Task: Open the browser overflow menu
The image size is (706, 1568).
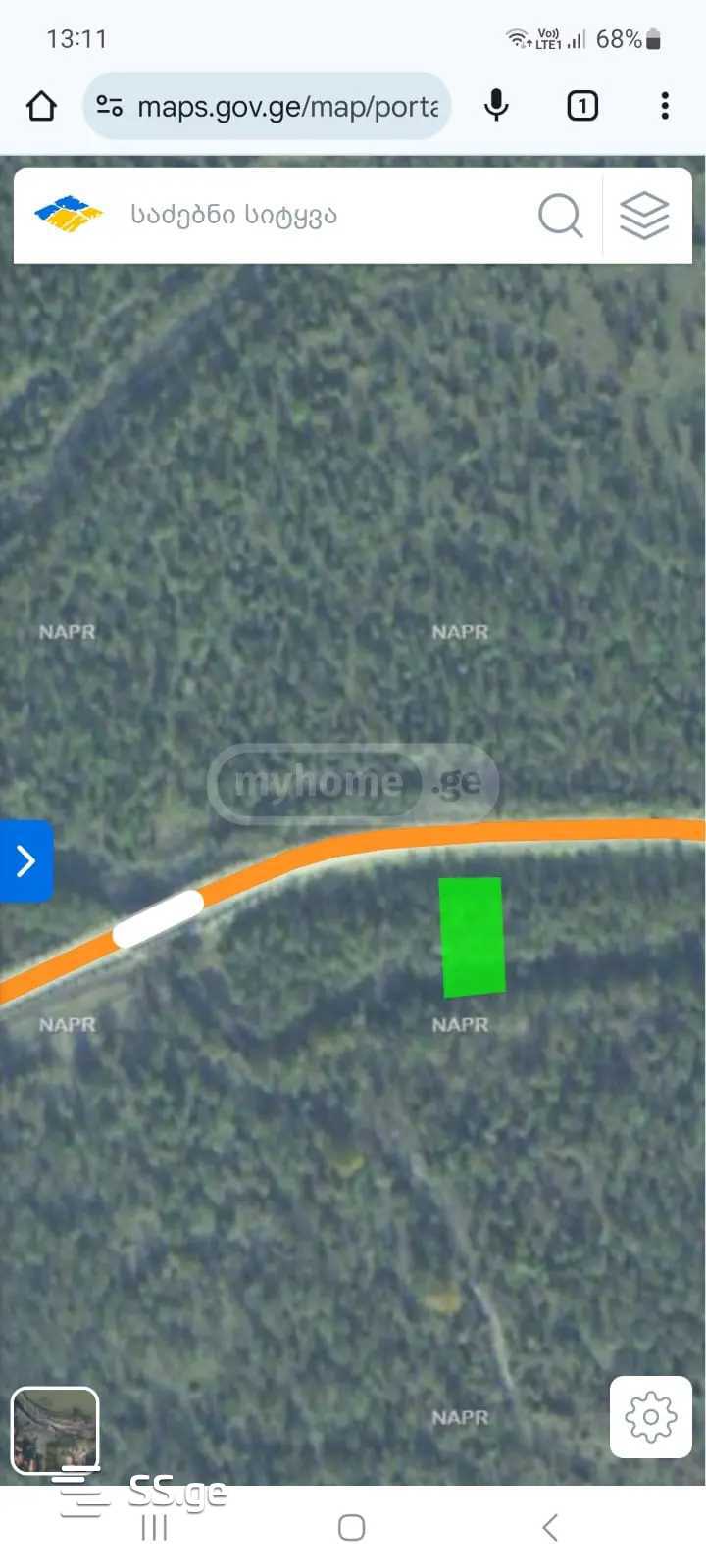Action: pyautogui.click(x=665, y=106)
